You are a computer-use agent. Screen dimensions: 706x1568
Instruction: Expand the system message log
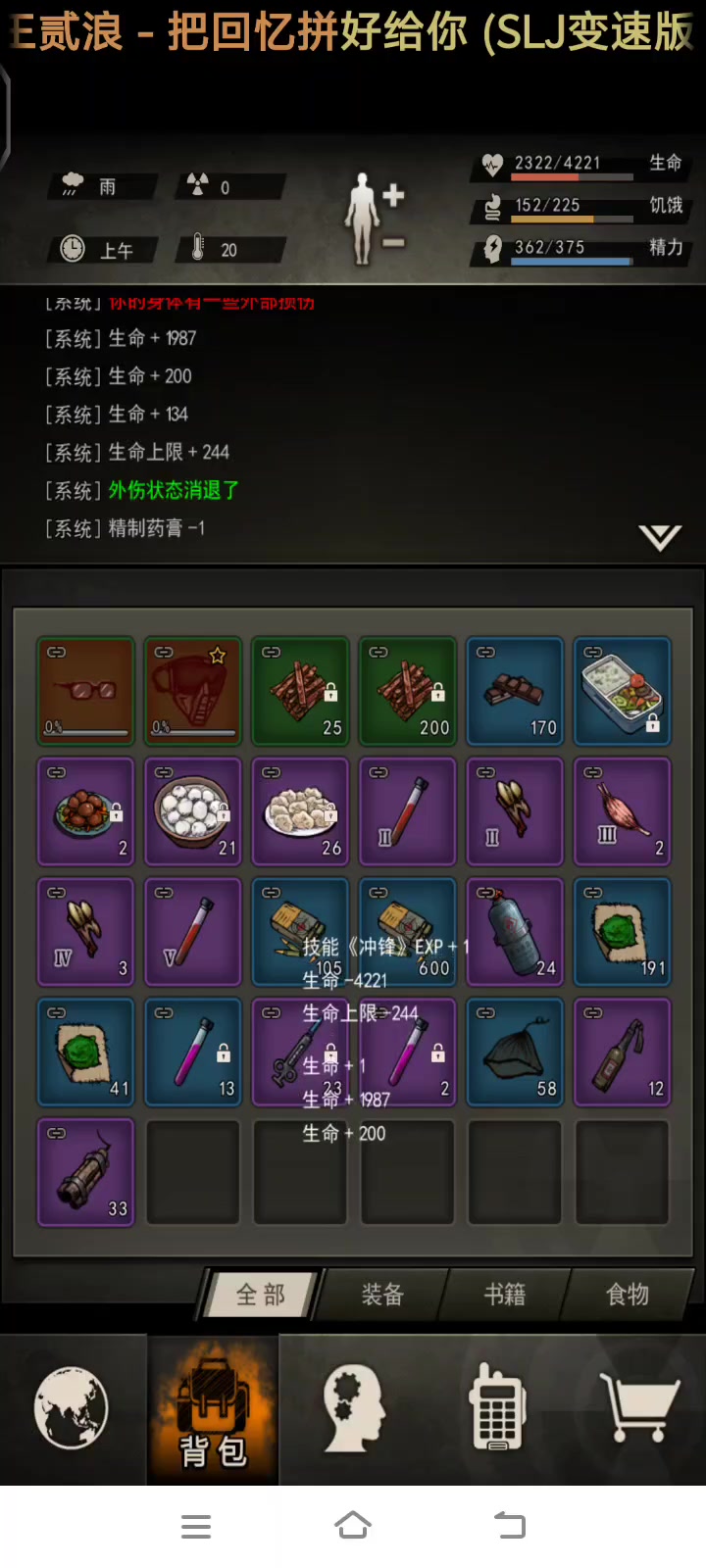pyautogui.click(x=659, y=536)
